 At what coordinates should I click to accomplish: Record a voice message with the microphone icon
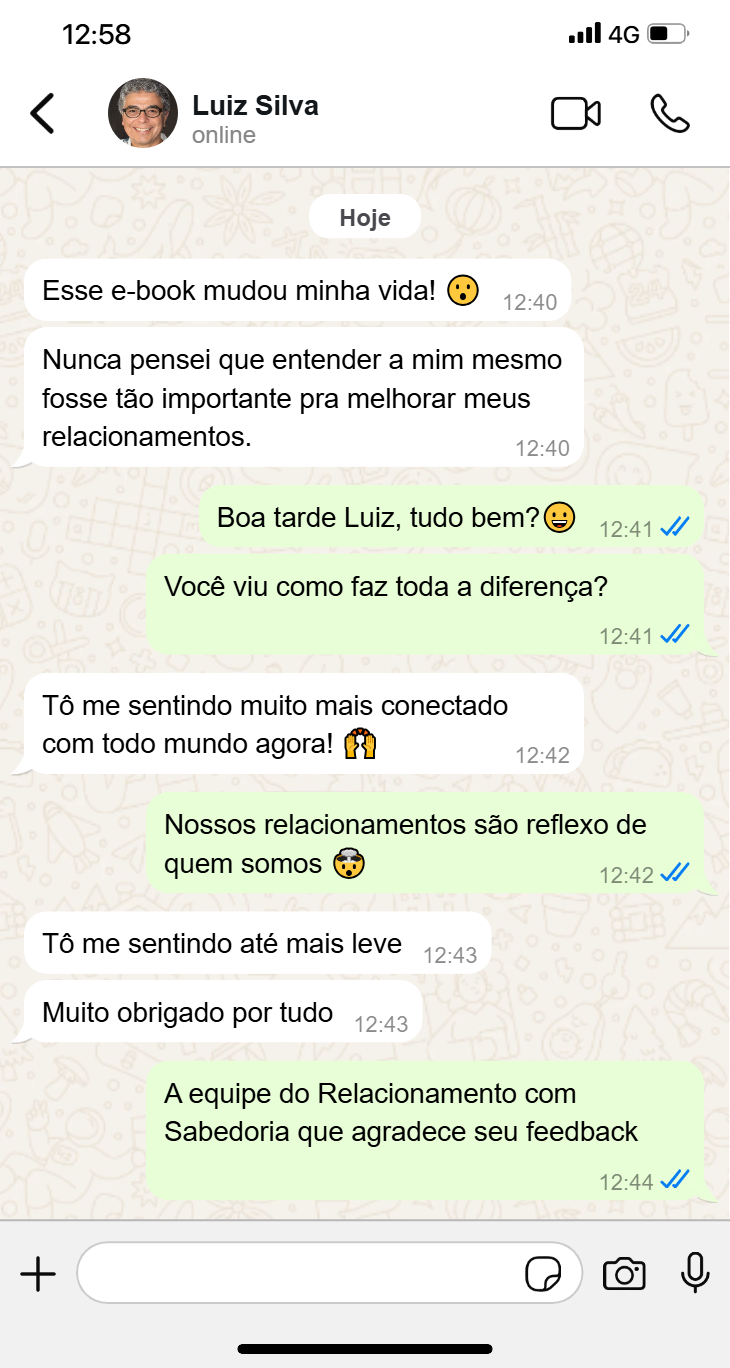tap(695, 1273)
